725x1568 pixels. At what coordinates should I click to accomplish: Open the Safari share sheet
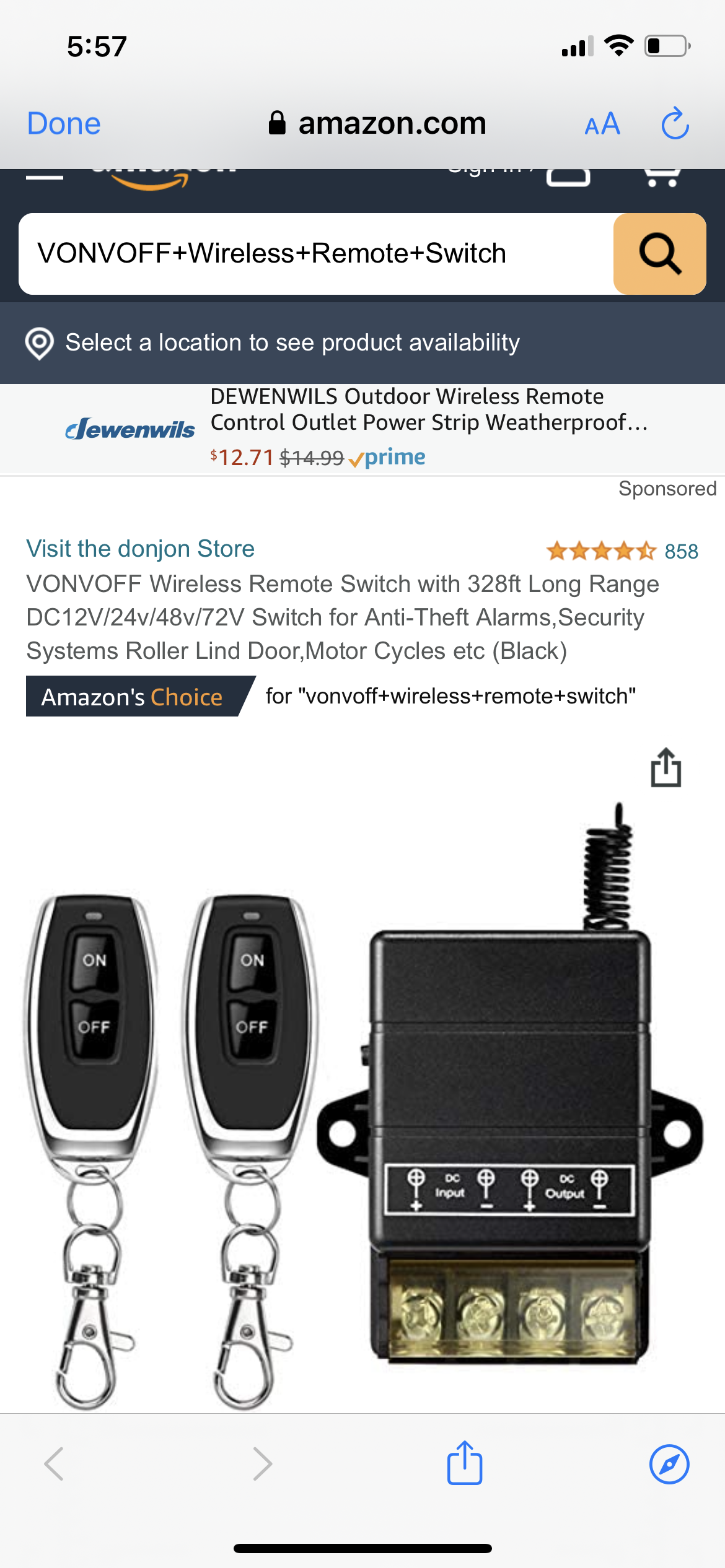click(465, 1463)
